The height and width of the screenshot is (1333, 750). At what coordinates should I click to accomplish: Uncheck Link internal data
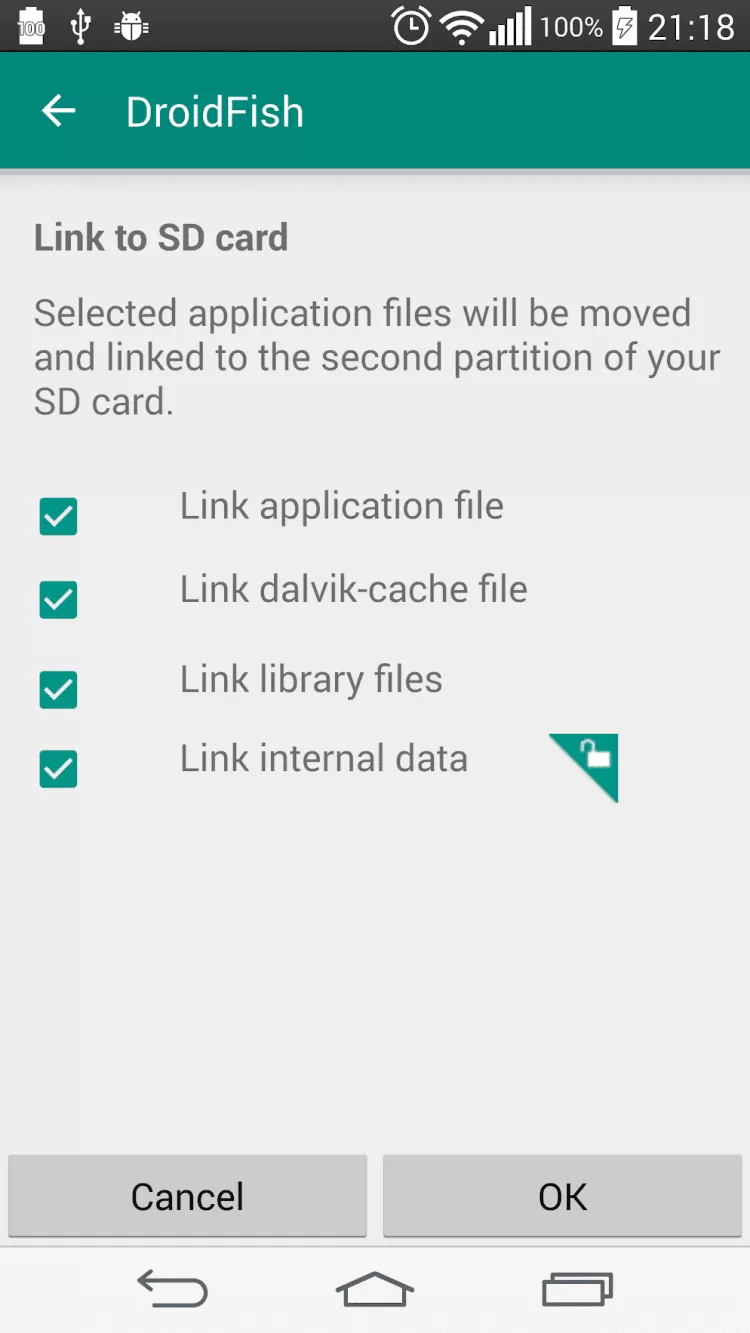pos(58,769)
